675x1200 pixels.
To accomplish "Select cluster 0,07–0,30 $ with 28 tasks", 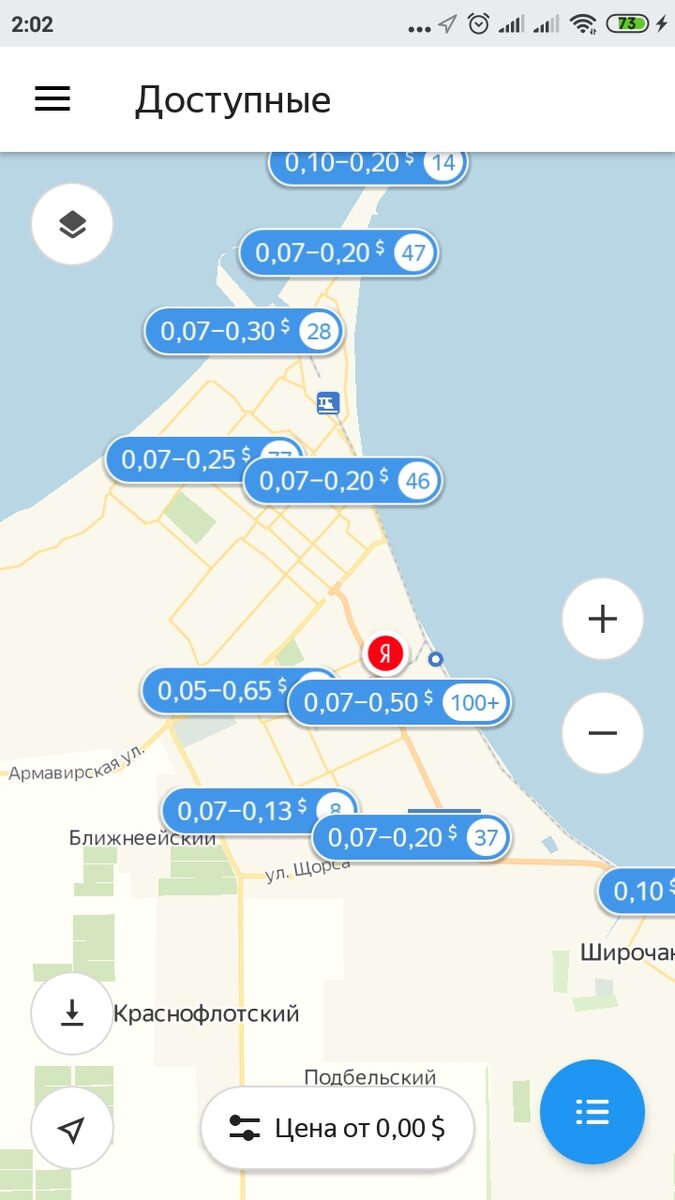I will (243, 331).
